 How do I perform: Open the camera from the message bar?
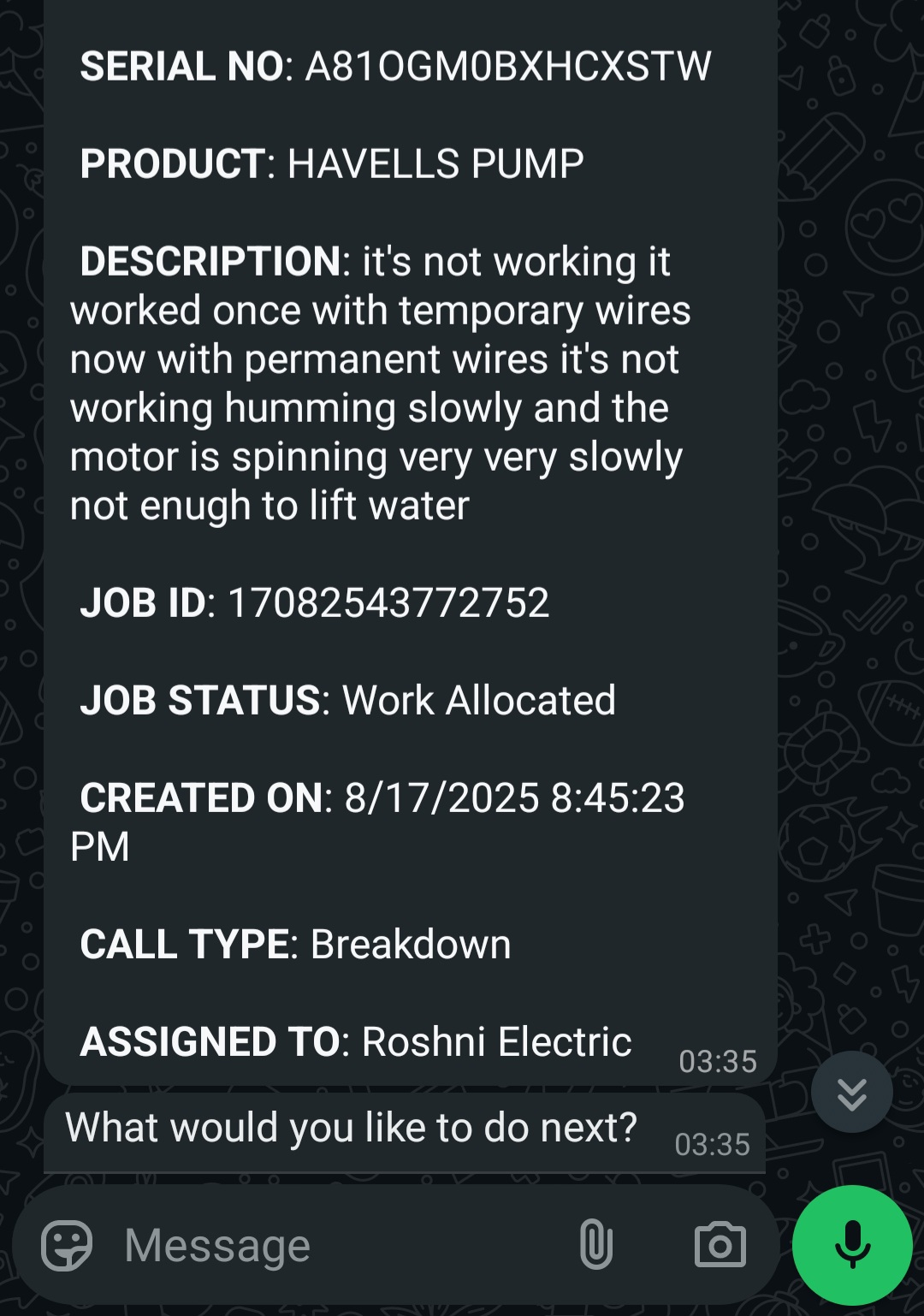[720, 1245]
